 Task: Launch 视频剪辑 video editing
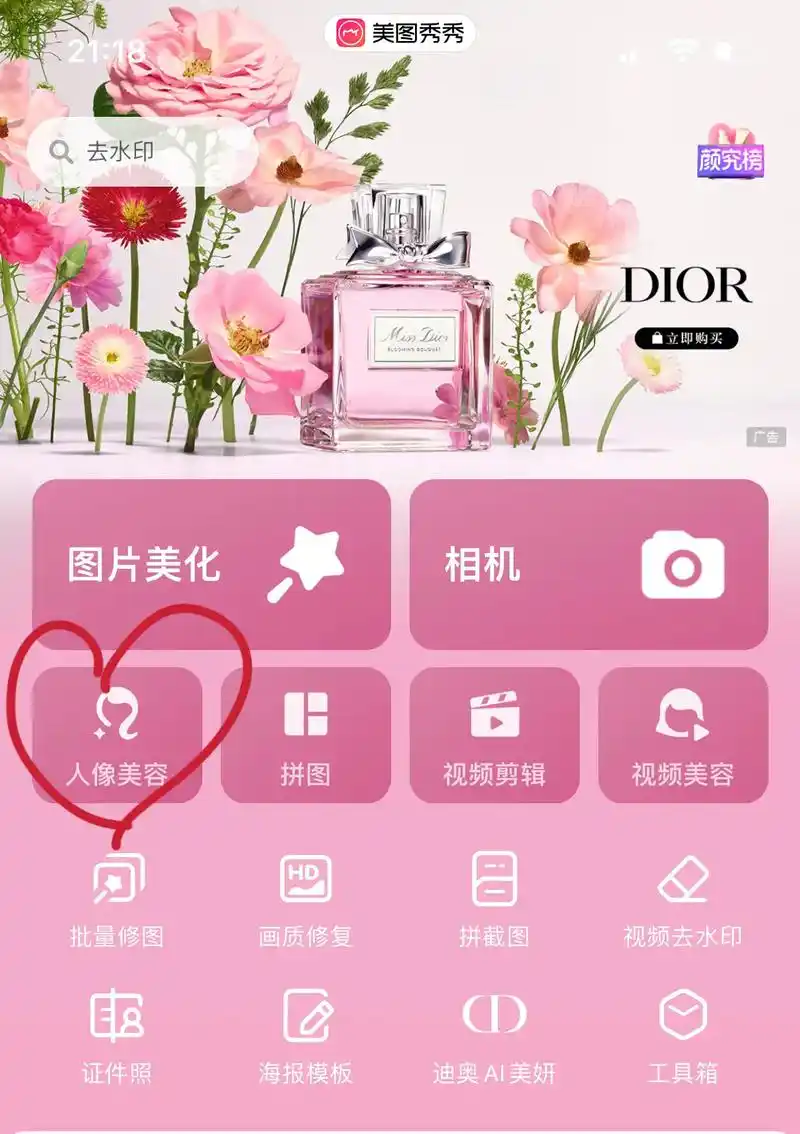pyautogui.click(x=496, y=735)
